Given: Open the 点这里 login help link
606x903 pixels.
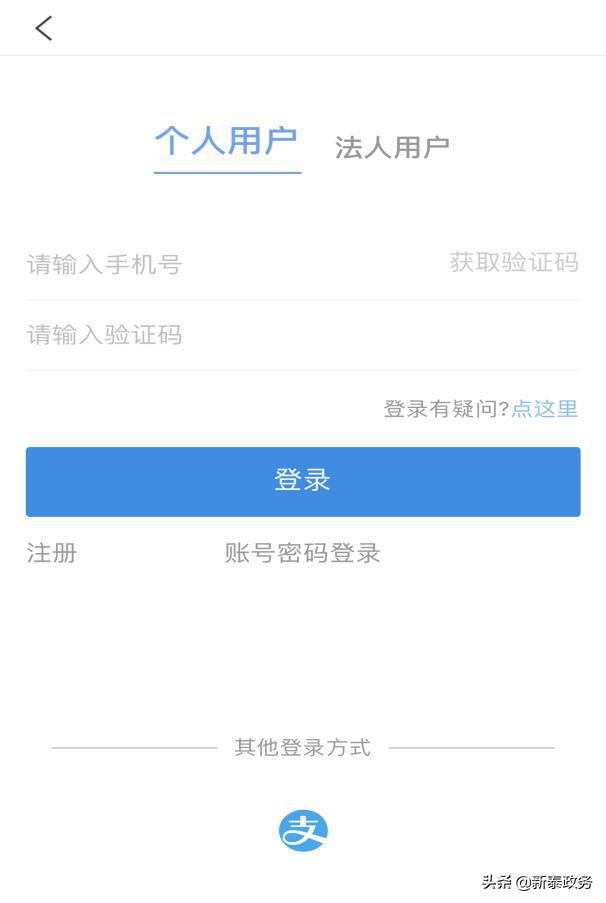Looking at the screenshot, I should pyautogui.click(x=545, y=409).
